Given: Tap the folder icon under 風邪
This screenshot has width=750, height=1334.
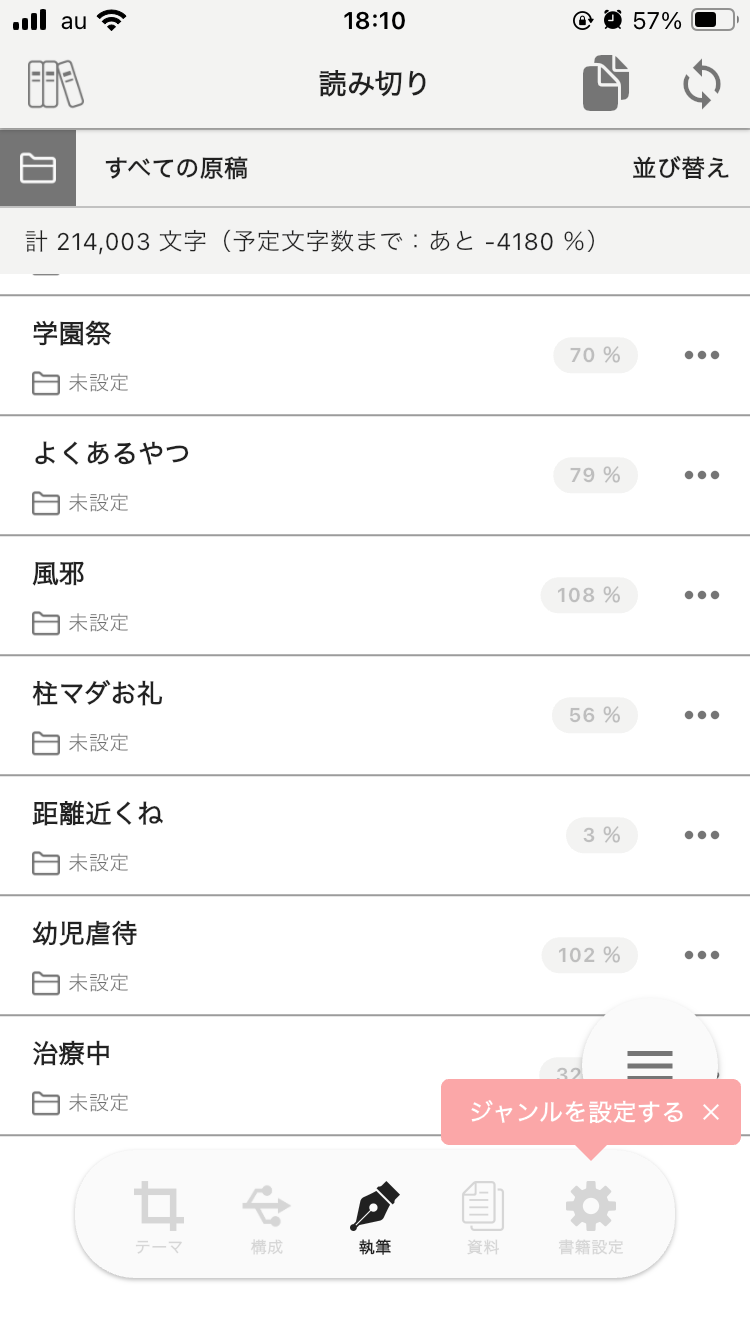Looking at the screenshot, I should 44,623.
